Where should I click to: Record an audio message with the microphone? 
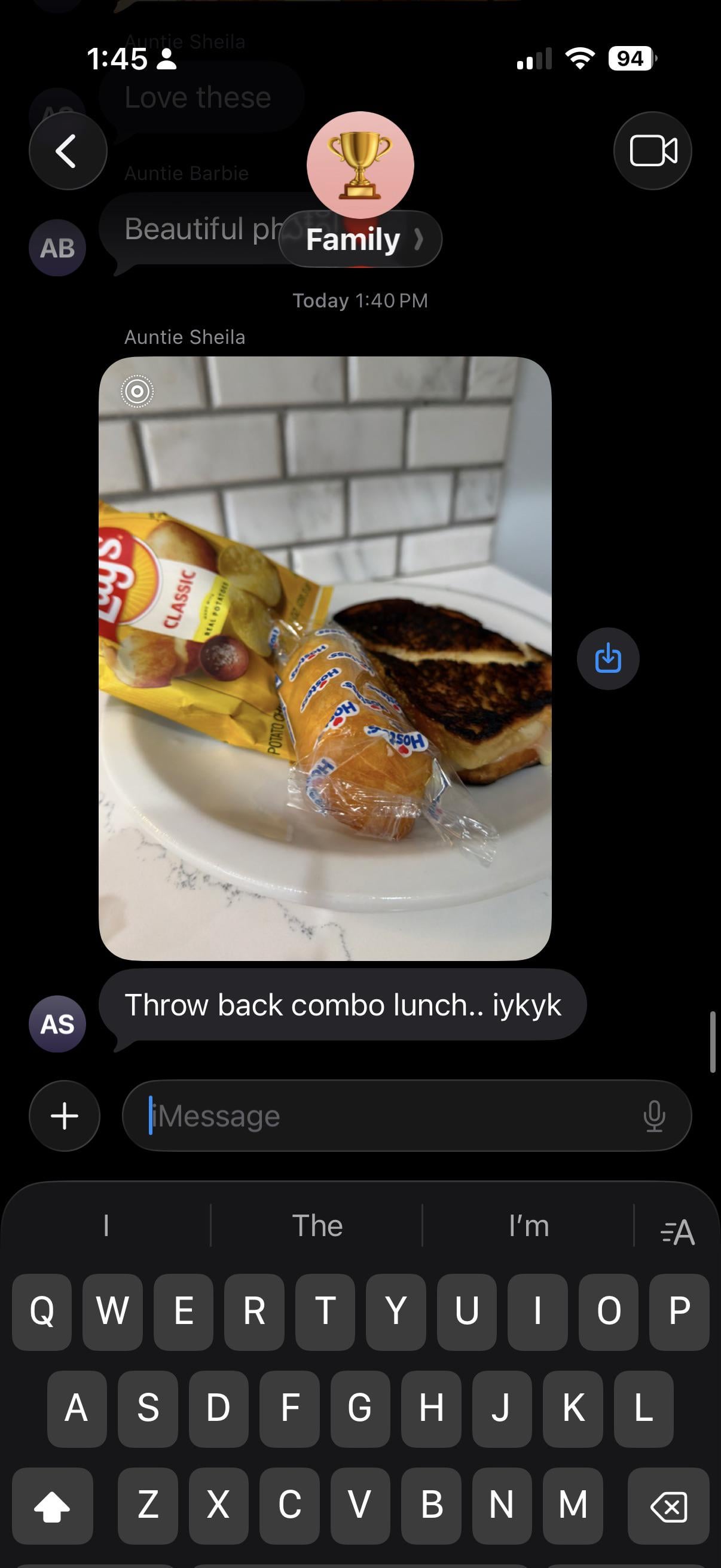click(x=654, y=1116)
